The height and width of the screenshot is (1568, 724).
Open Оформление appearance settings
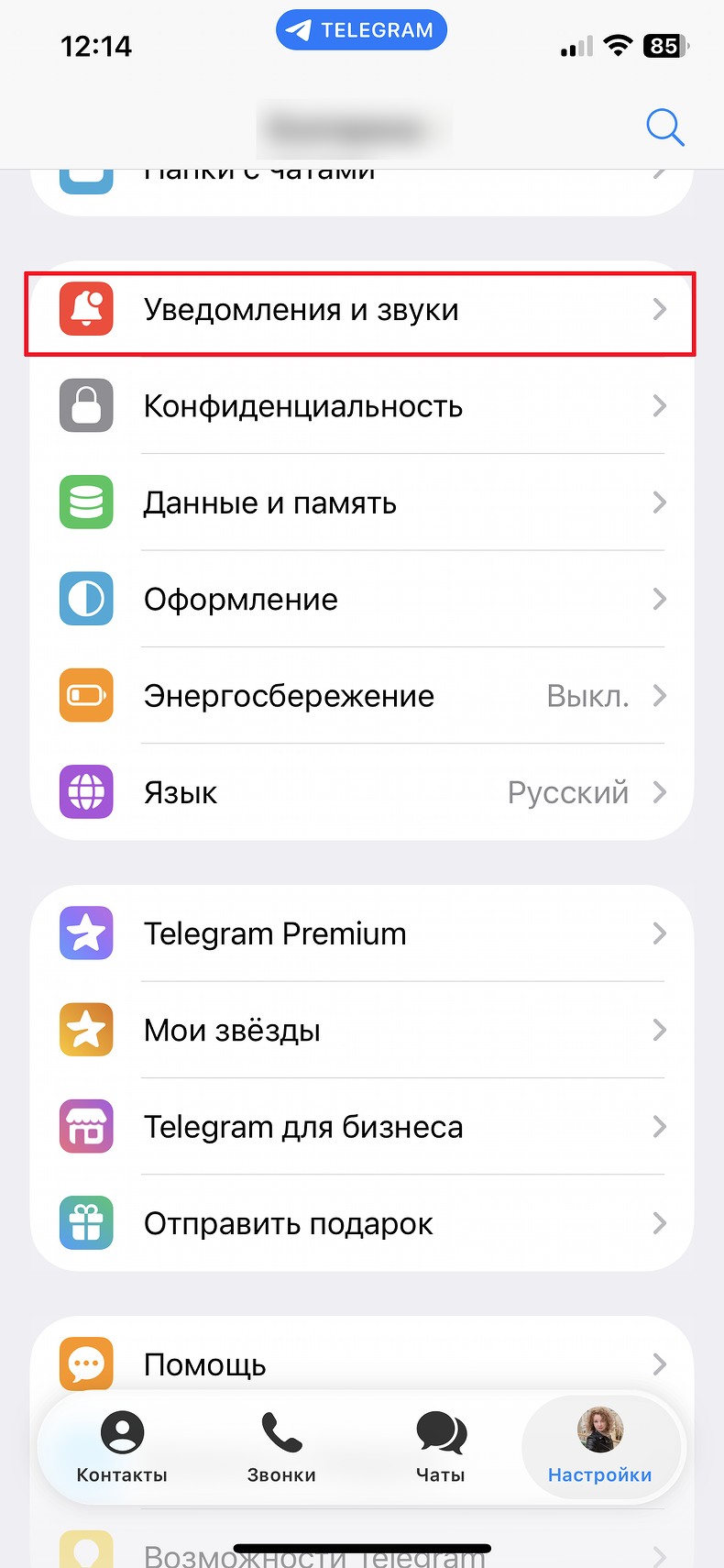coord(361,600)
